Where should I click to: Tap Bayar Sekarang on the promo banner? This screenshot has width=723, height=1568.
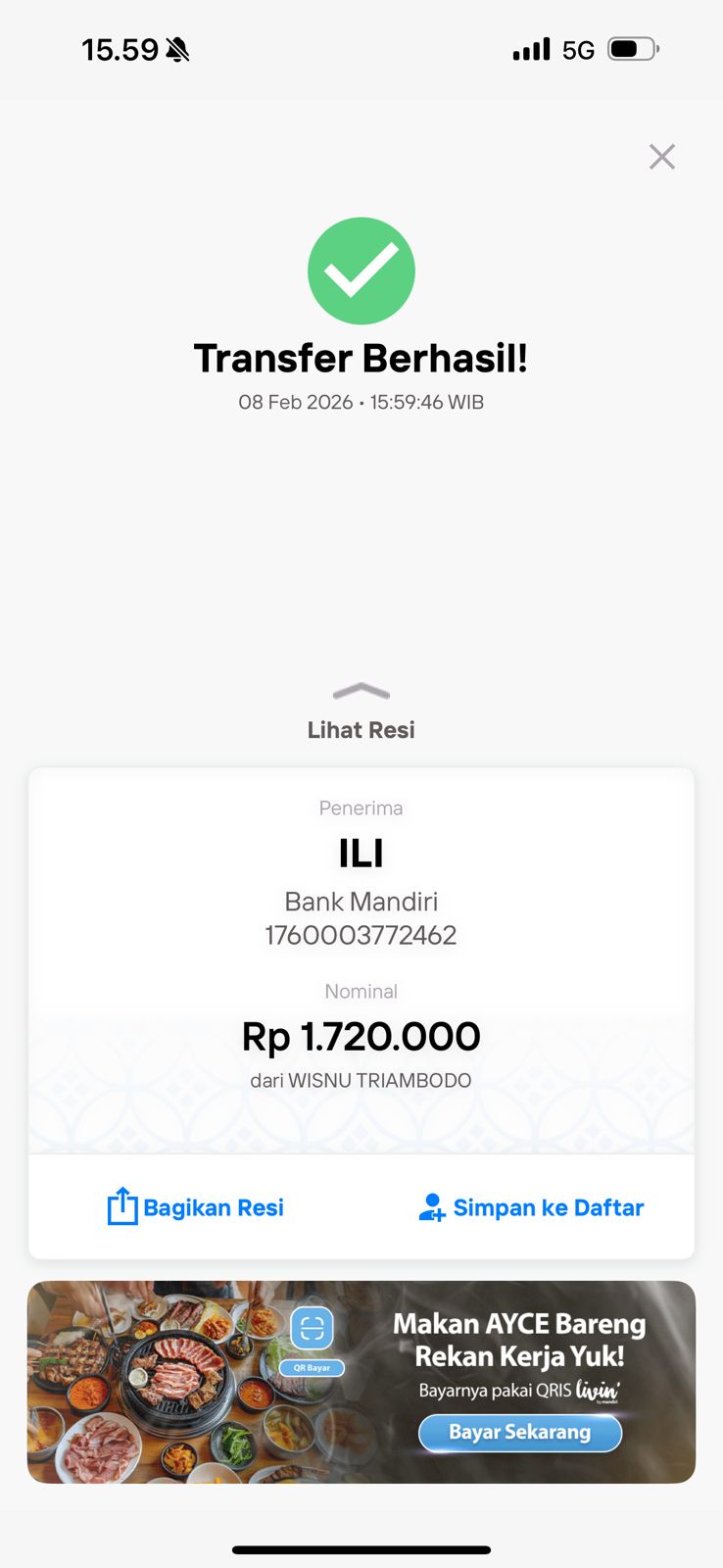click(520, 1433)
